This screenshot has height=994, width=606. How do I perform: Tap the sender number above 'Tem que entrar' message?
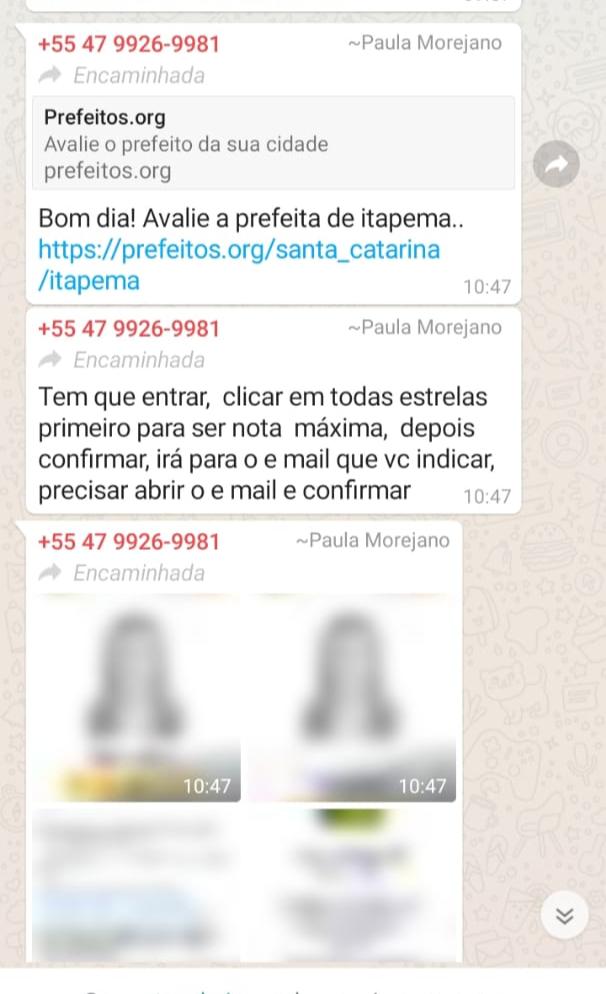click(129, 329)
